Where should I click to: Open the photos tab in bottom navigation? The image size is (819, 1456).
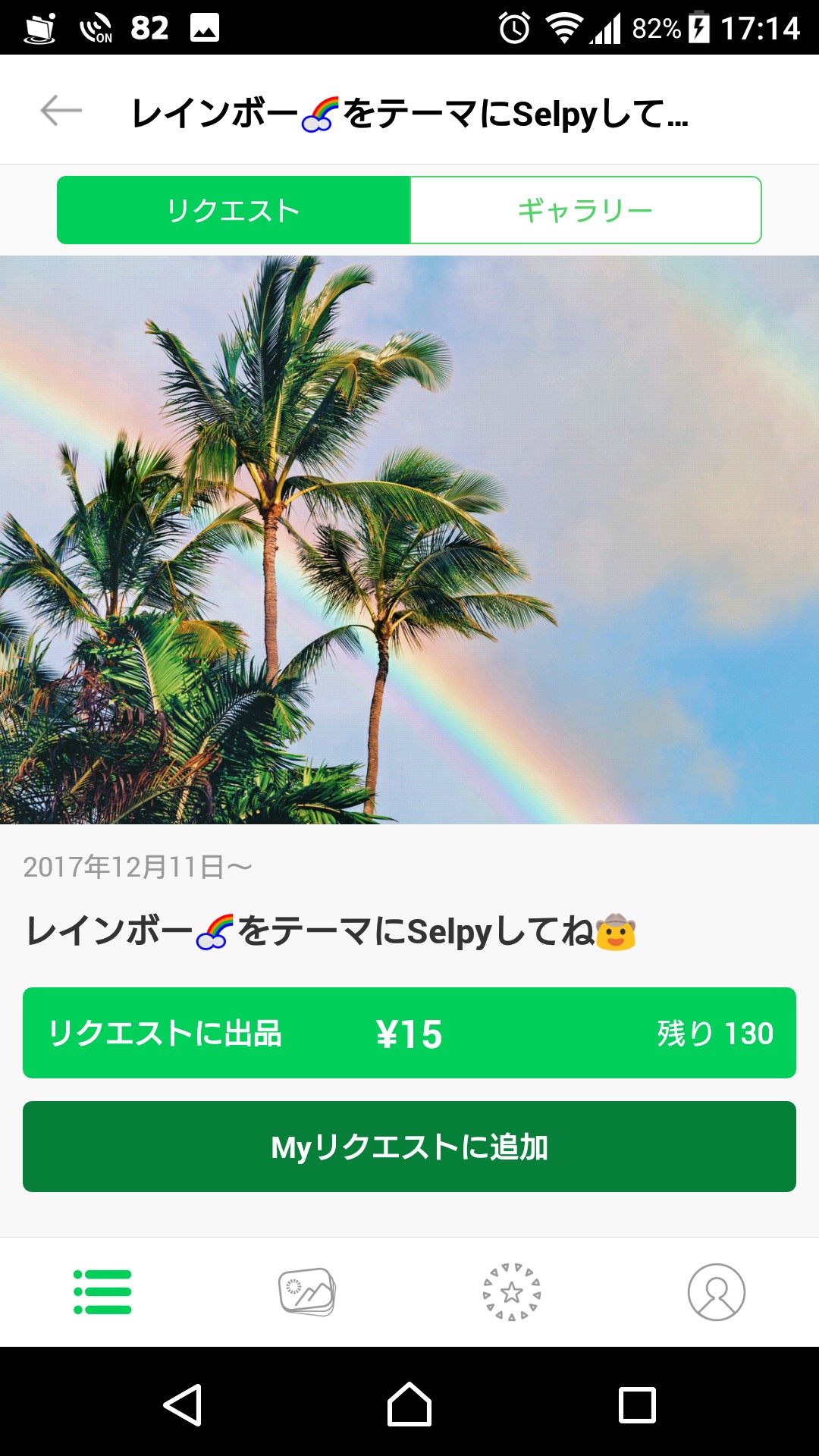(x=307, y=1291)
